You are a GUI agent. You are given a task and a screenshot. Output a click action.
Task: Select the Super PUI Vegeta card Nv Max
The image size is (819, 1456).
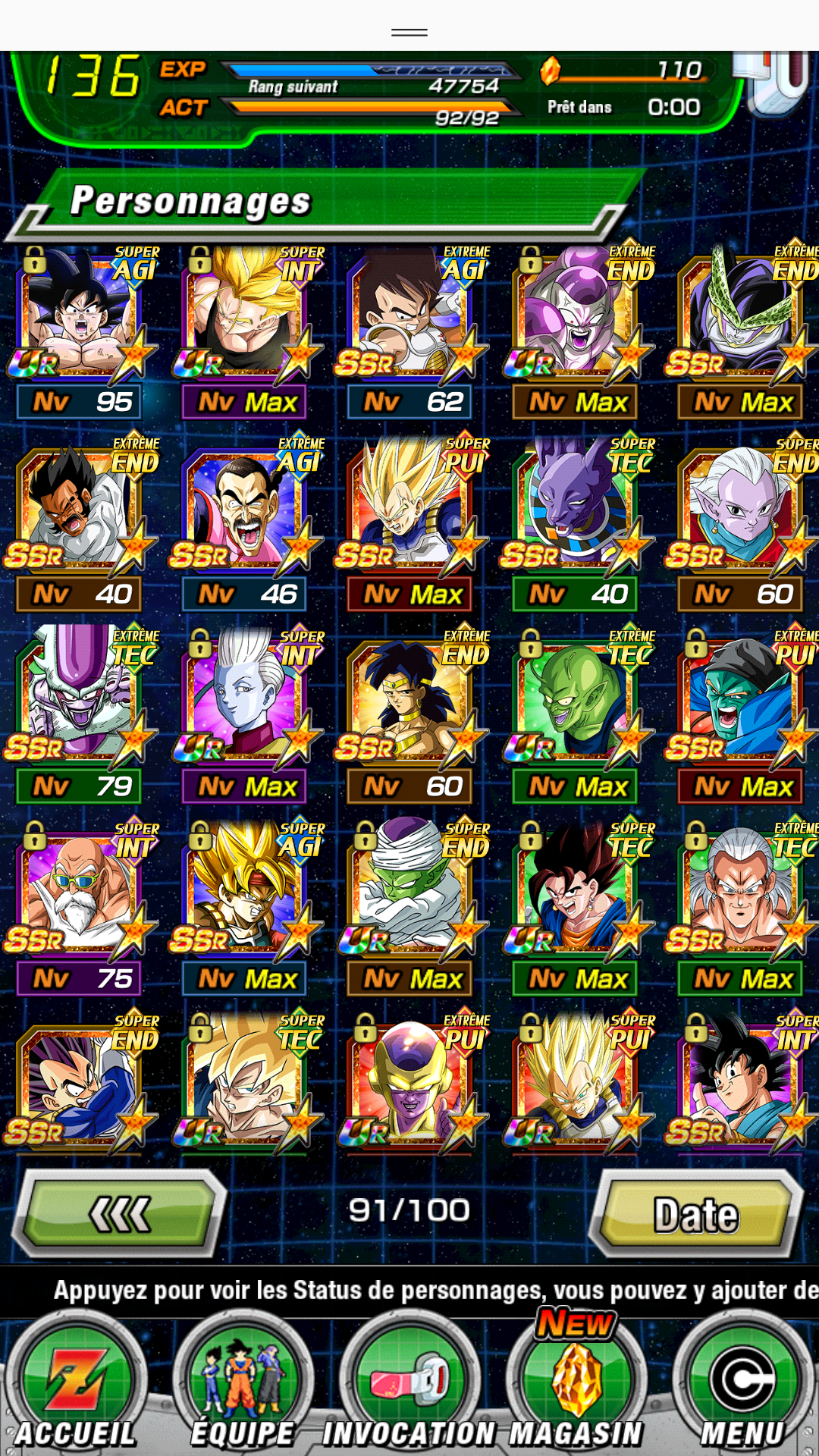coord(411,525)
